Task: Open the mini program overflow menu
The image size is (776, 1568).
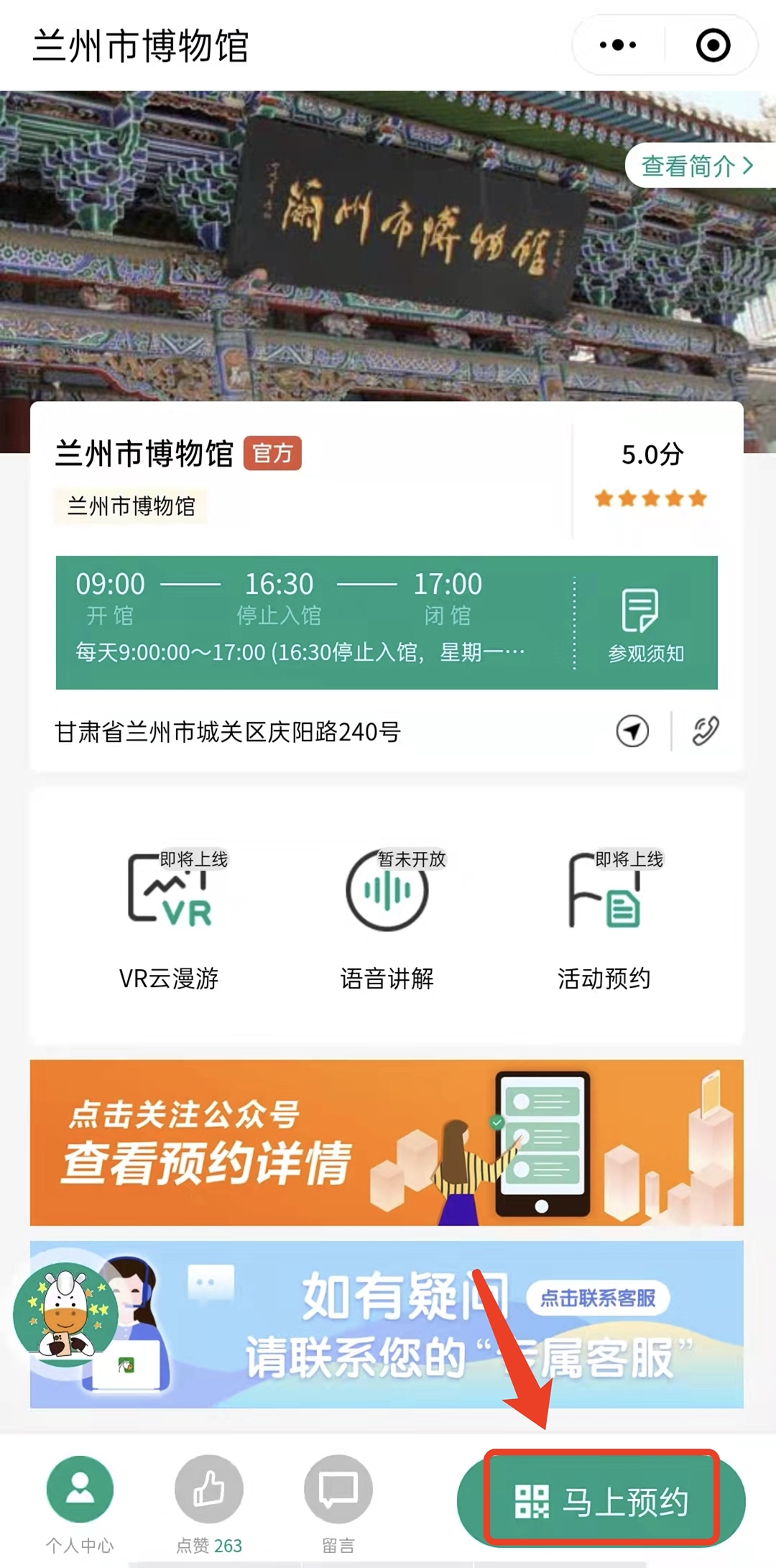Action: [x=618, y=45]
